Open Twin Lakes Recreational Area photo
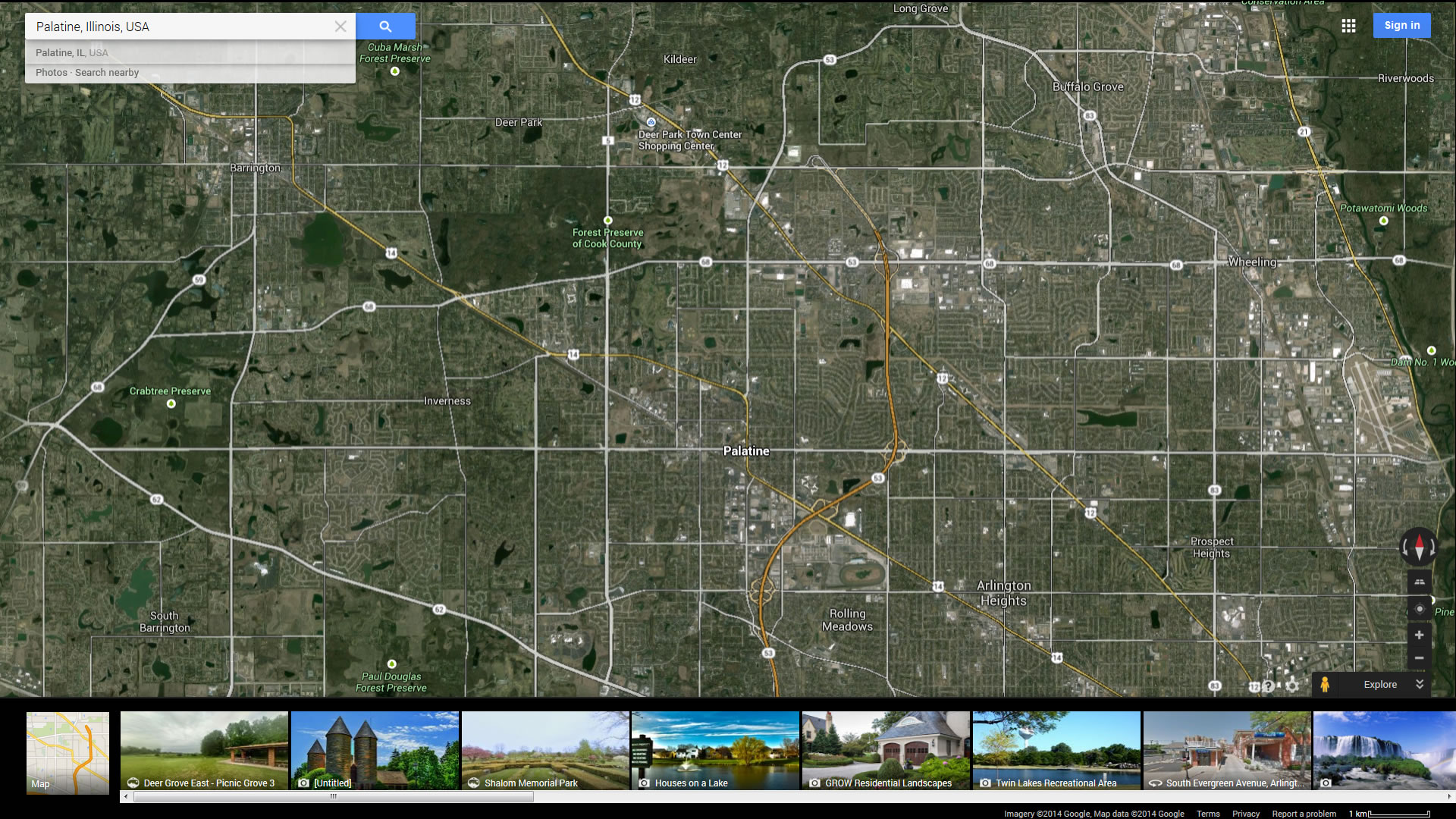Viewport: 1456px width, 819px height. click(x=1056, y=750)
